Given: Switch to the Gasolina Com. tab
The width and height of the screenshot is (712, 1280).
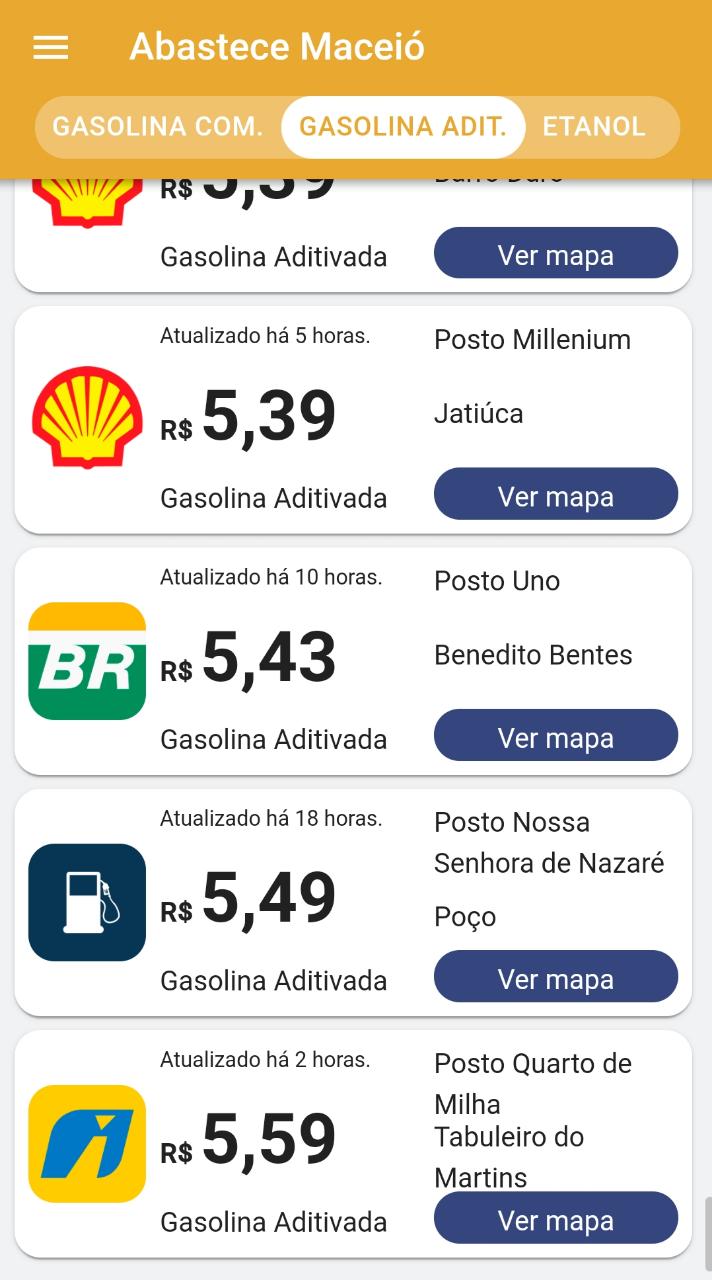Looking at the screenshot, I should pos(158,127).
